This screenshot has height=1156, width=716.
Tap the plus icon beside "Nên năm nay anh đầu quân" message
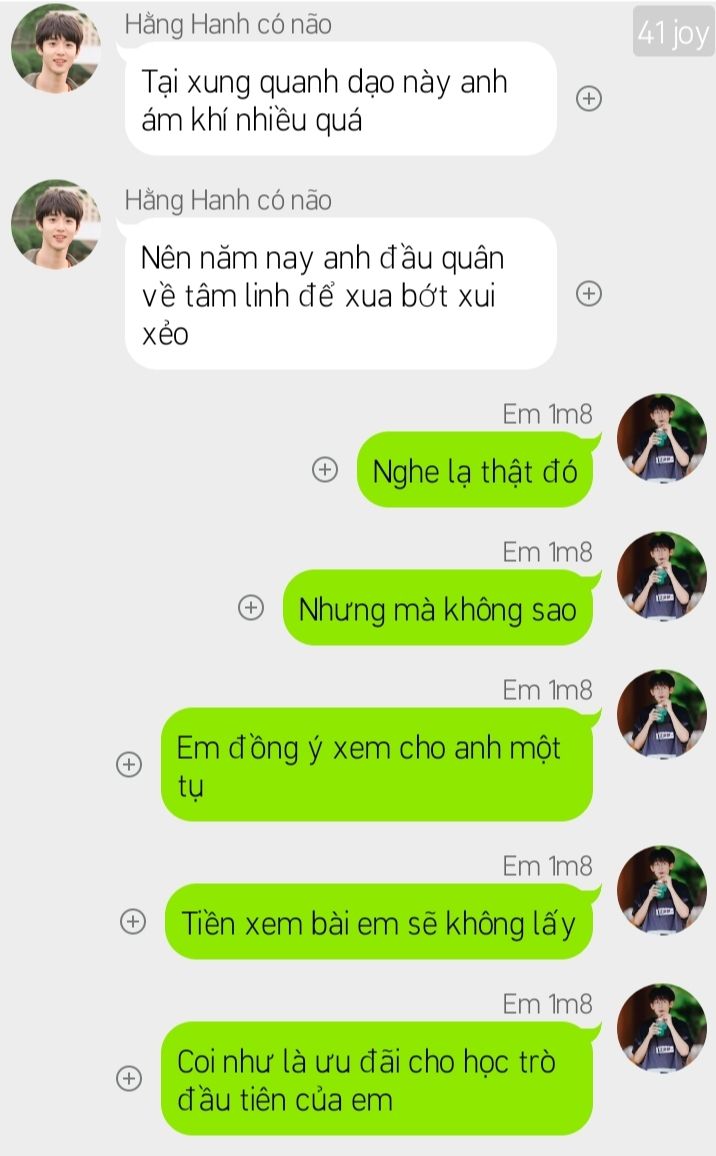coord(590,293)
